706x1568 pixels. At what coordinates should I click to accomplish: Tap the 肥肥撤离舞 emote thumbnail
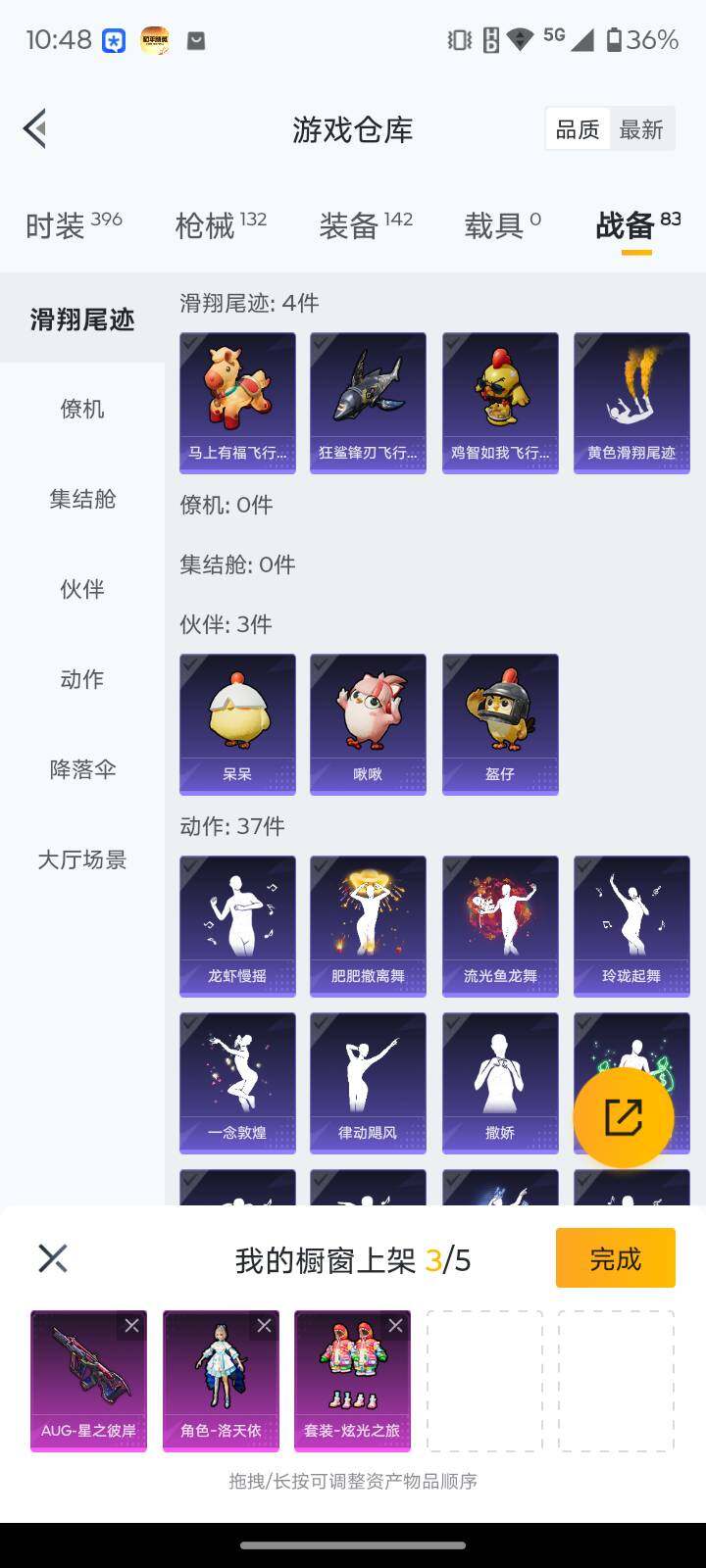(x=368, y=924)
